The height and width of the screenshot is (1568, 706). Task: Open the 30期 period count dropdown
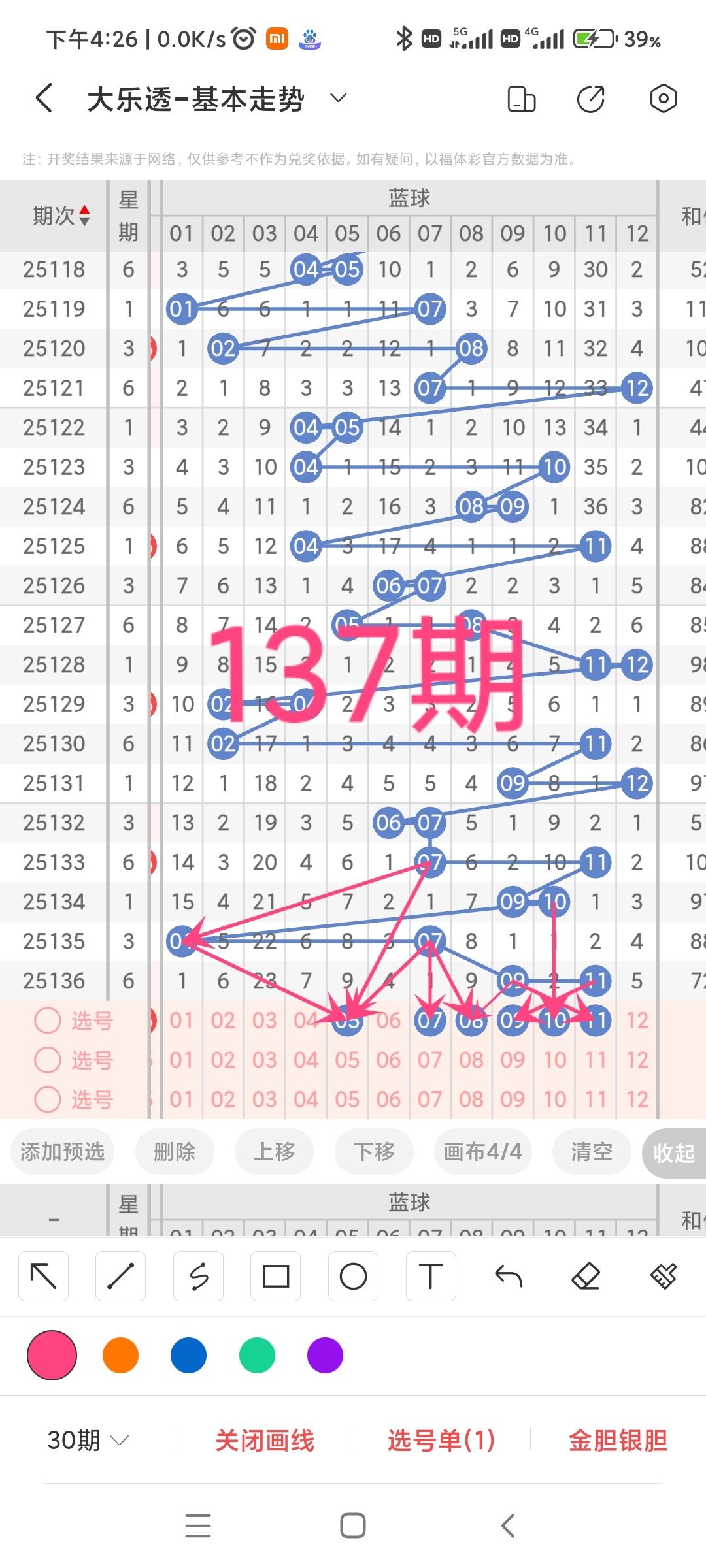click(88, 1440)
